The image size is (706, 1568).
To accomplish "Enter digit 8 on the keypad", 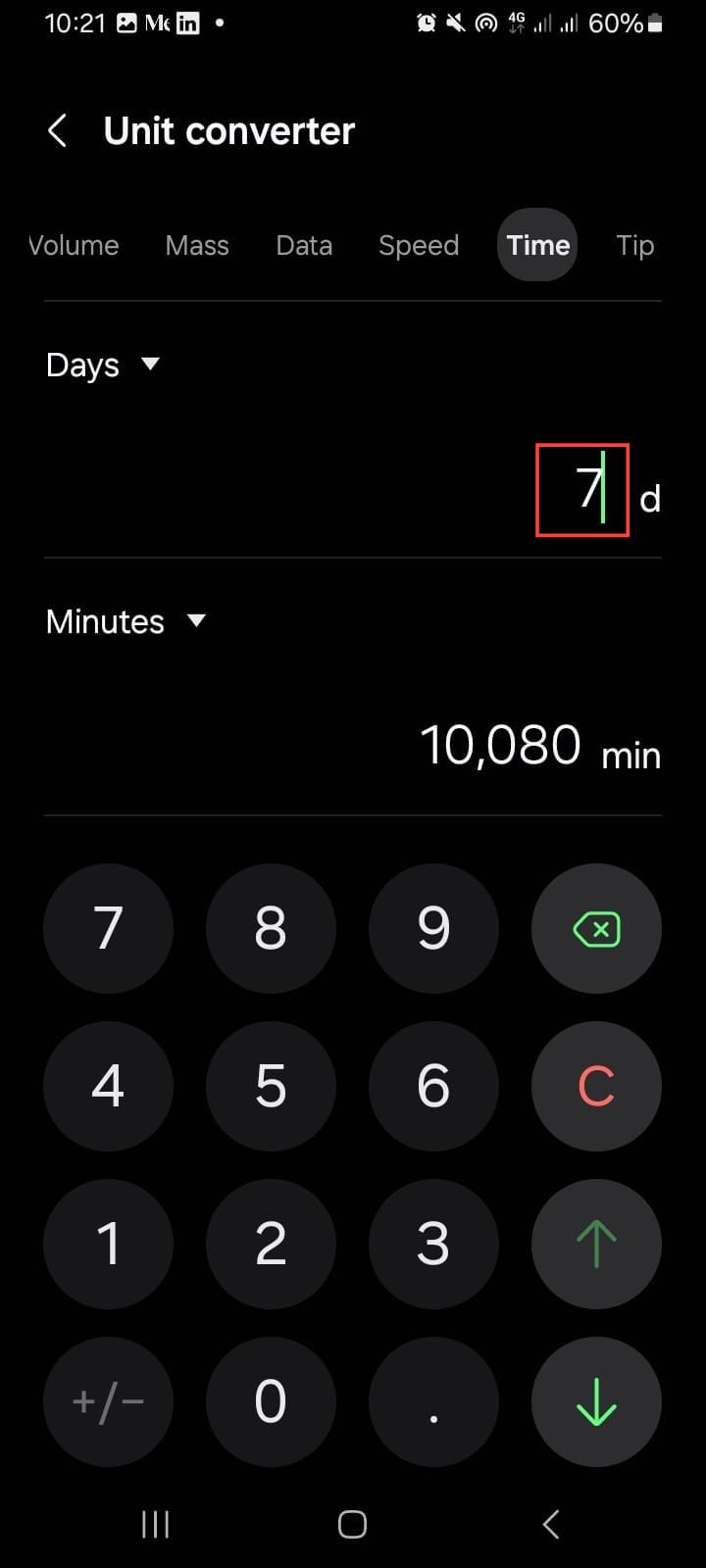I will [x=271, y=928].
